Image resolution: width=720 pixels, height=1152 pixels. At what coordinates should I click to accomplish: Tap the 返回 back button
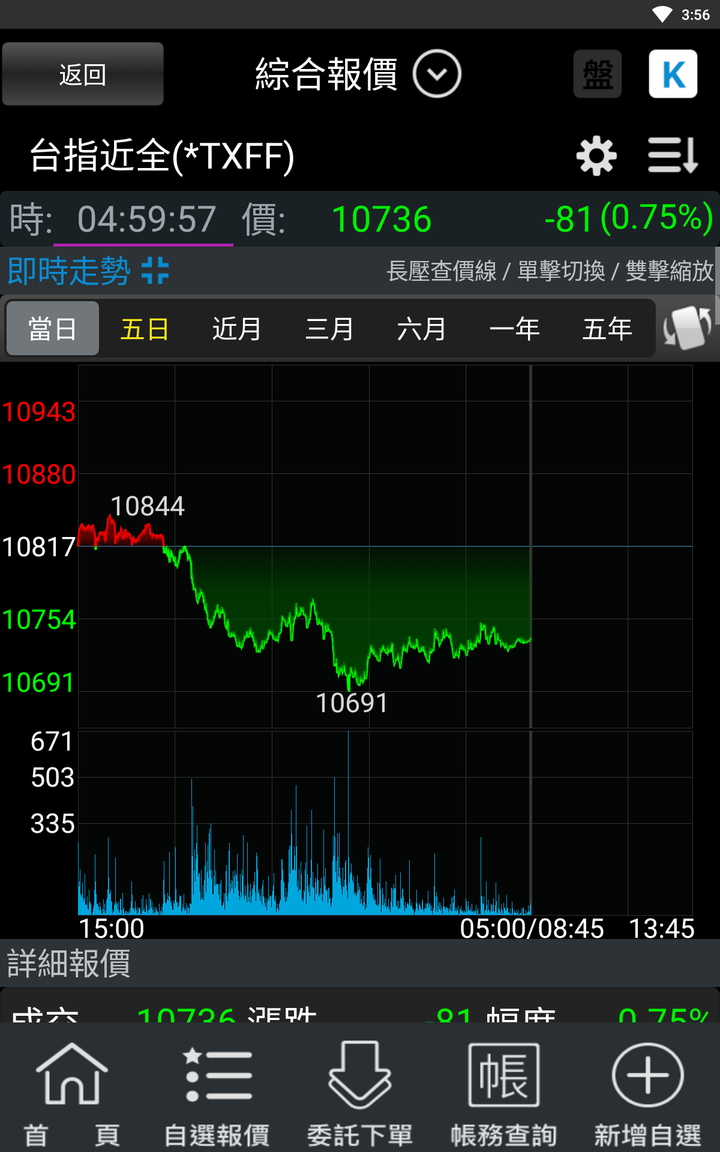tap(82, 74)
